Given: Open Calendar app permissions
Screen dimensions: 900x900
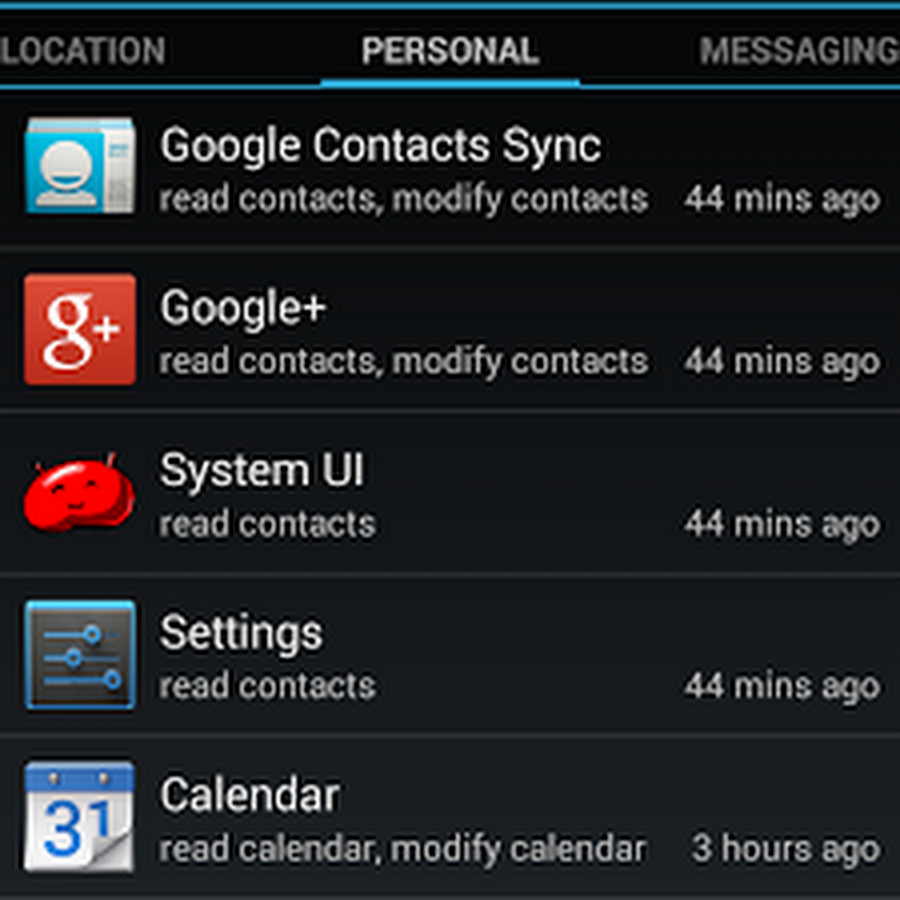Looking at the screenshot, I should pyautogui.click(x=450, y=818).
